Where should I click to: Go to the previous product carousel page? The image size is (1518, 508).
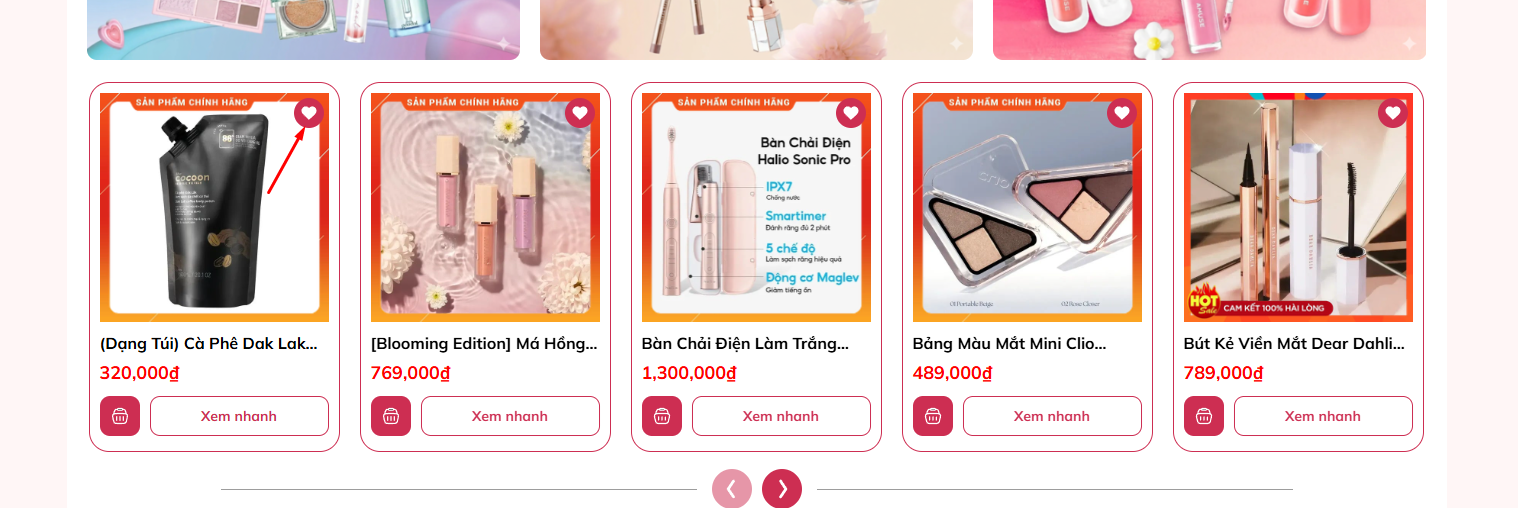[732, 488]
